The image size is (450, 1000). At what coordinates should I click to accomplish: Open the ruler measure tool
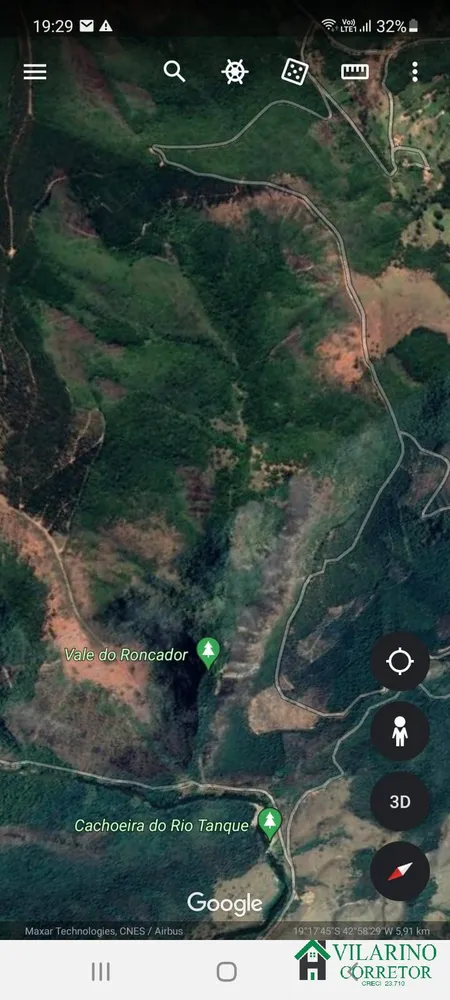[x=355, y=71]
